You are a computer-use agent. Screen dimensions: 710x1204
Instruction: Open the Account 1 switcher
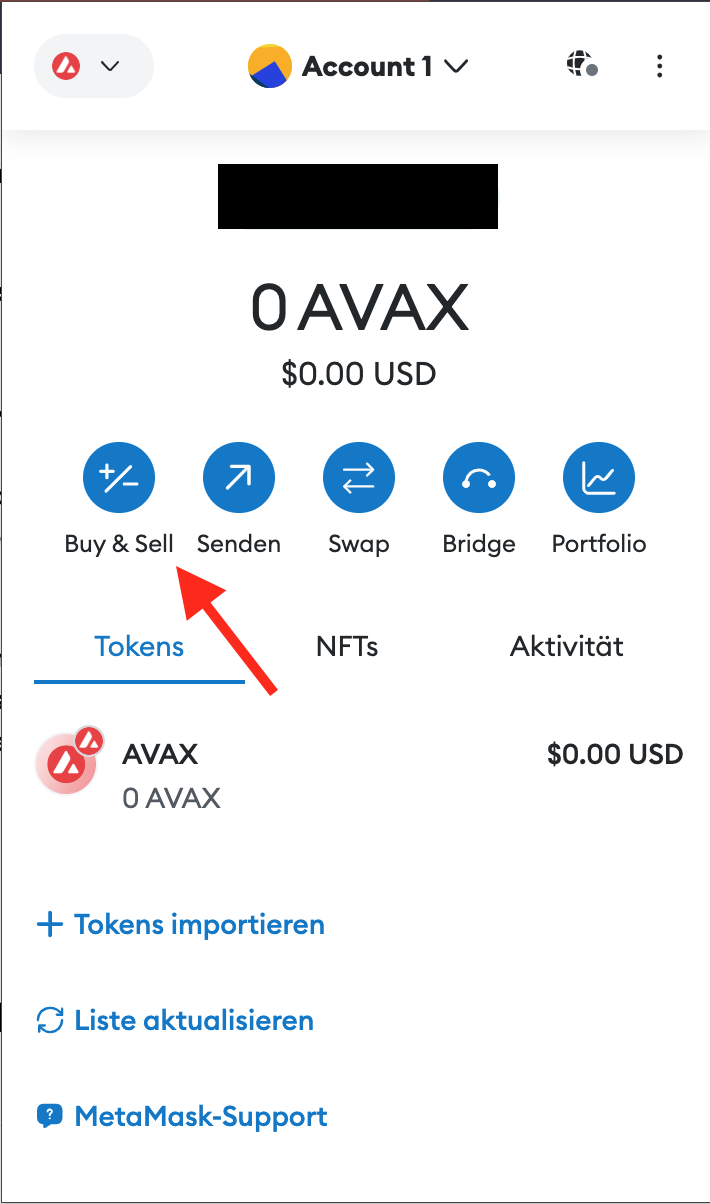coord(358,66)
